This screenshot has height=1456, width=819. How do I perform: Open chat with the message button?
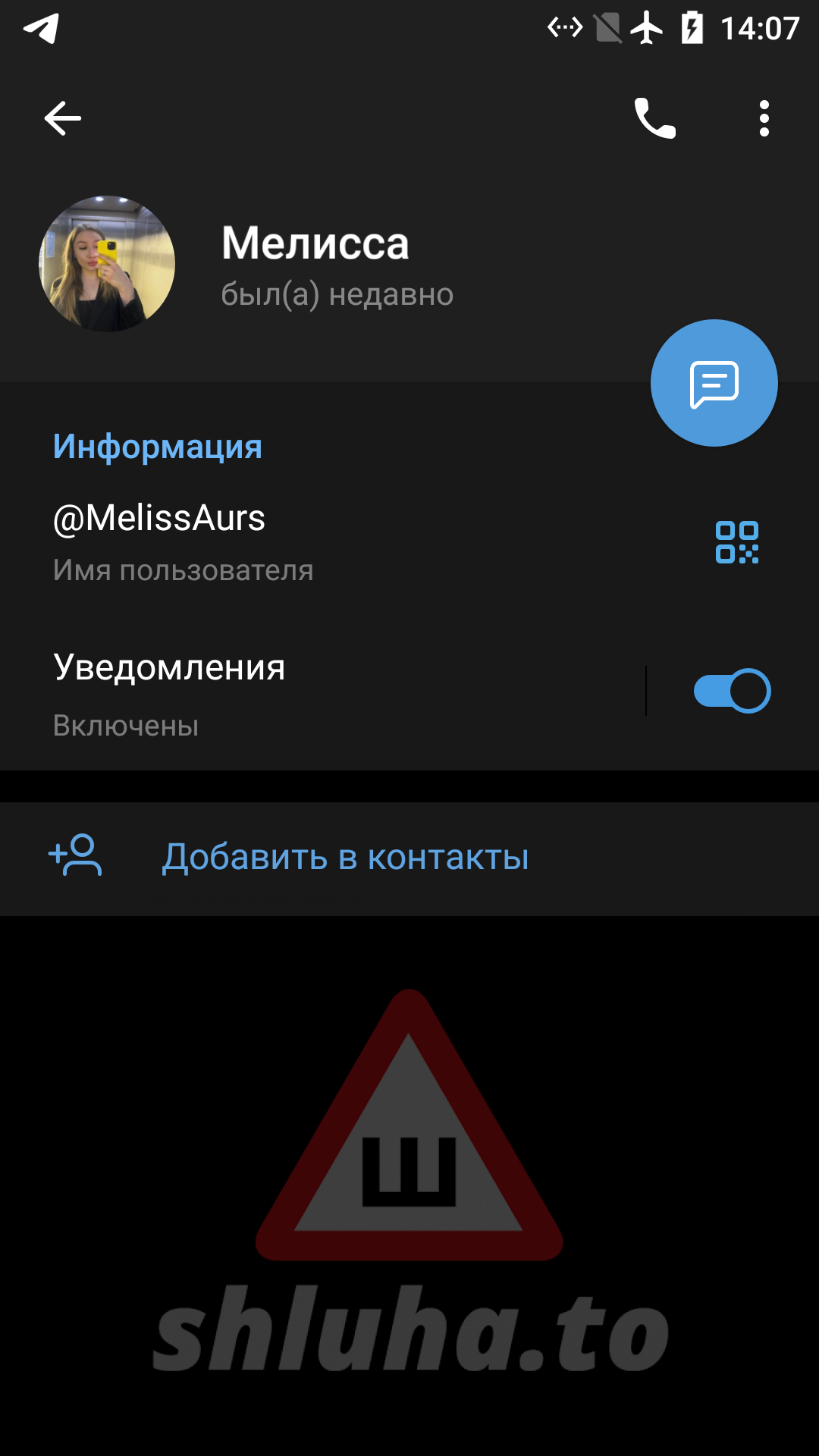tap(714, 383)
